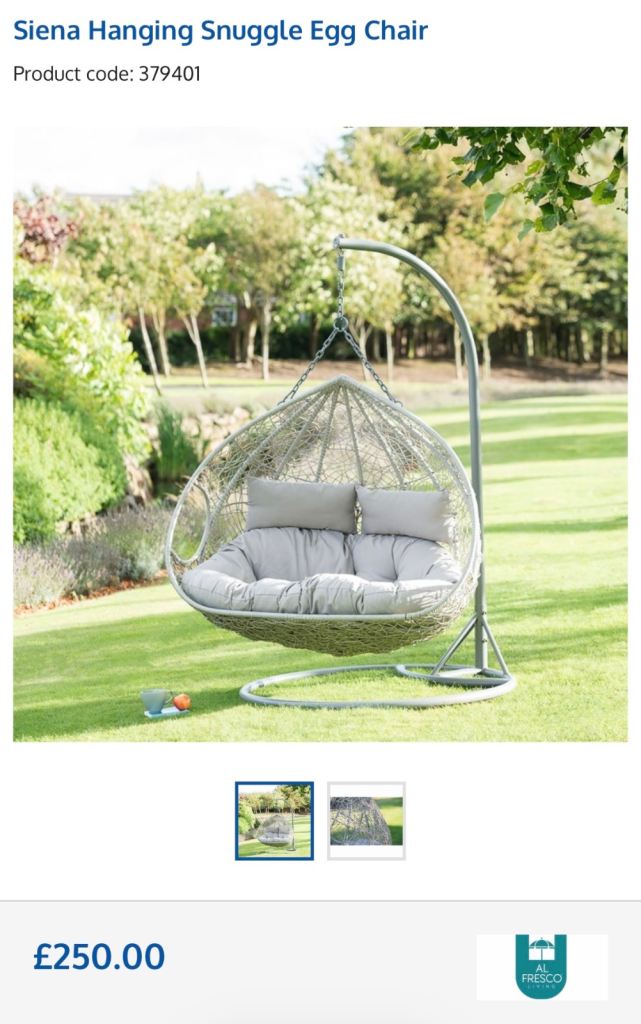Open the main egg chair product image
This screenshot has height=1024, width=641.
320,434
